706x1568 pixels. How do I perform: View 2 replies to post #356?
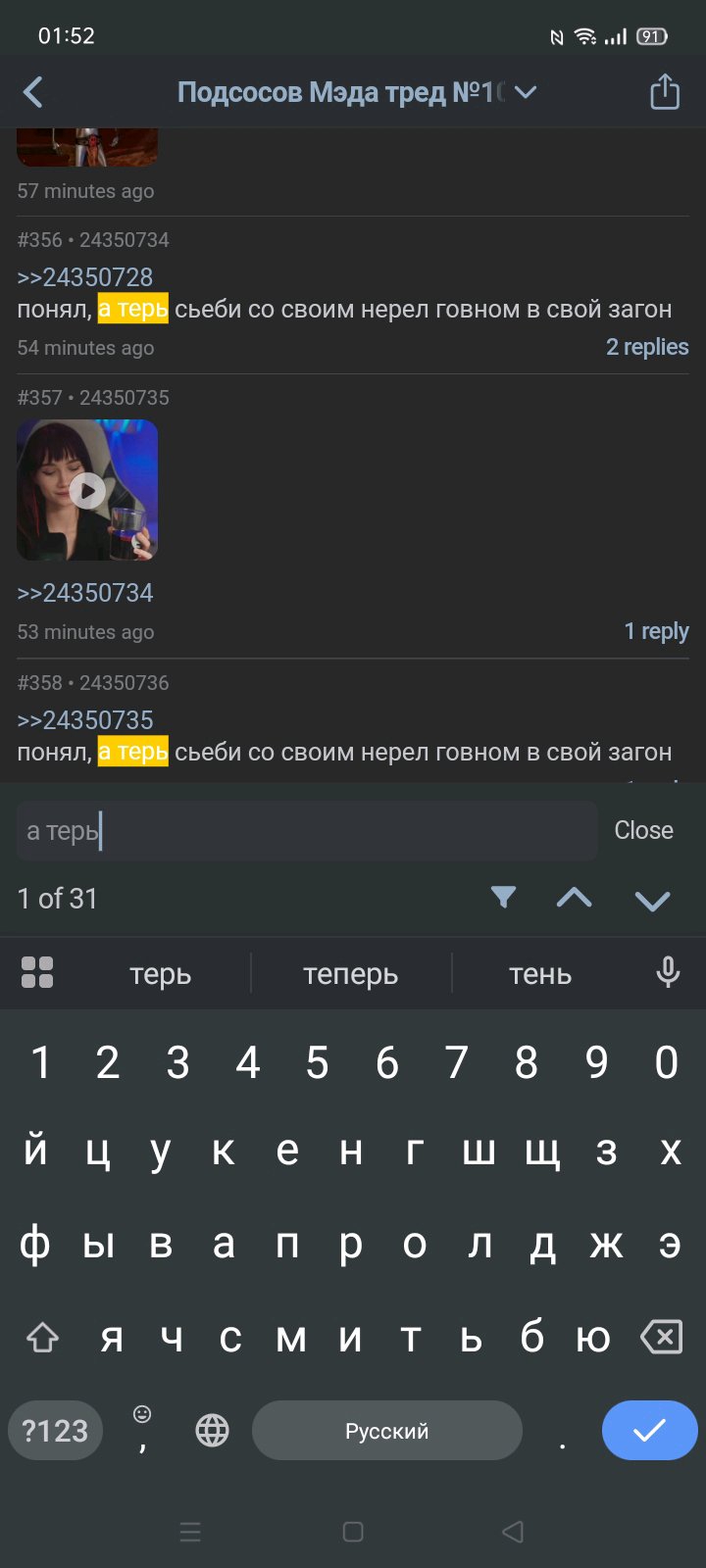tap(647, 347)
